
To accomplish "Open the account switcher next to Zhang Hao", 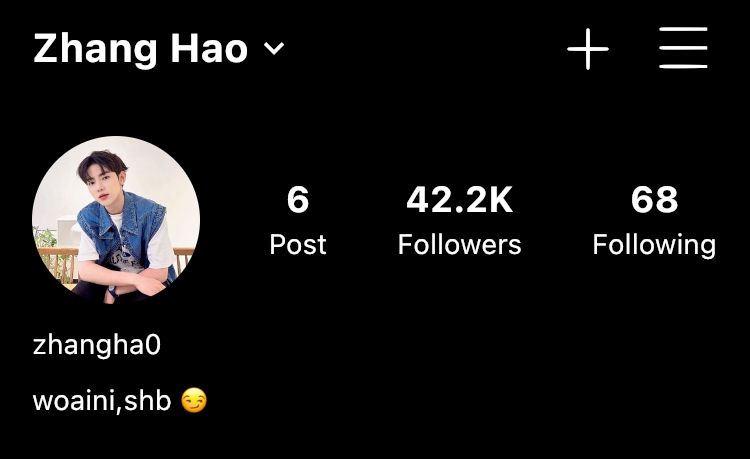I will [x=274, y=49].
